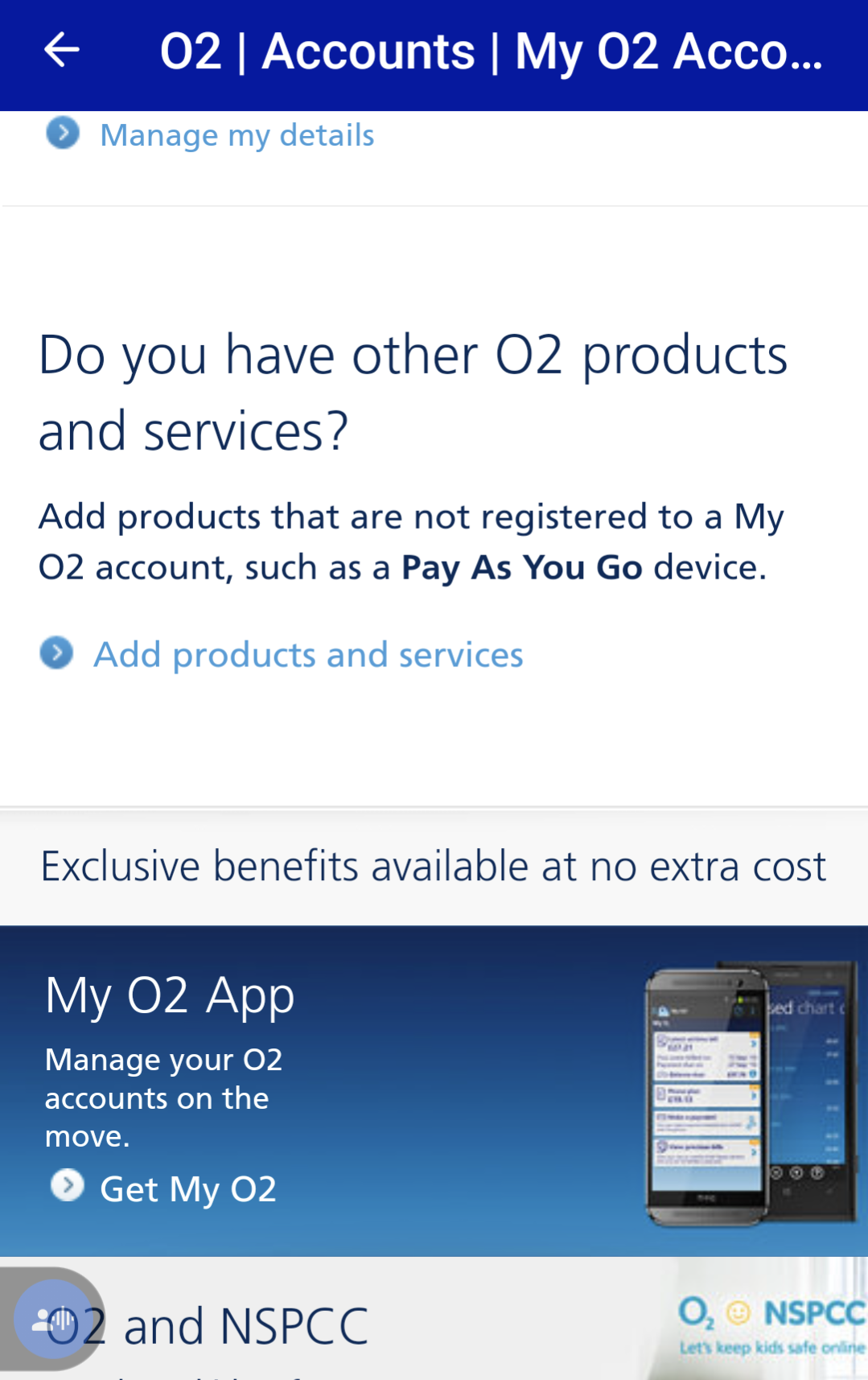Tap the circular arrow icon next to Get My O2
Screen dimensions: 868x1380
[x=68, y=1185]
